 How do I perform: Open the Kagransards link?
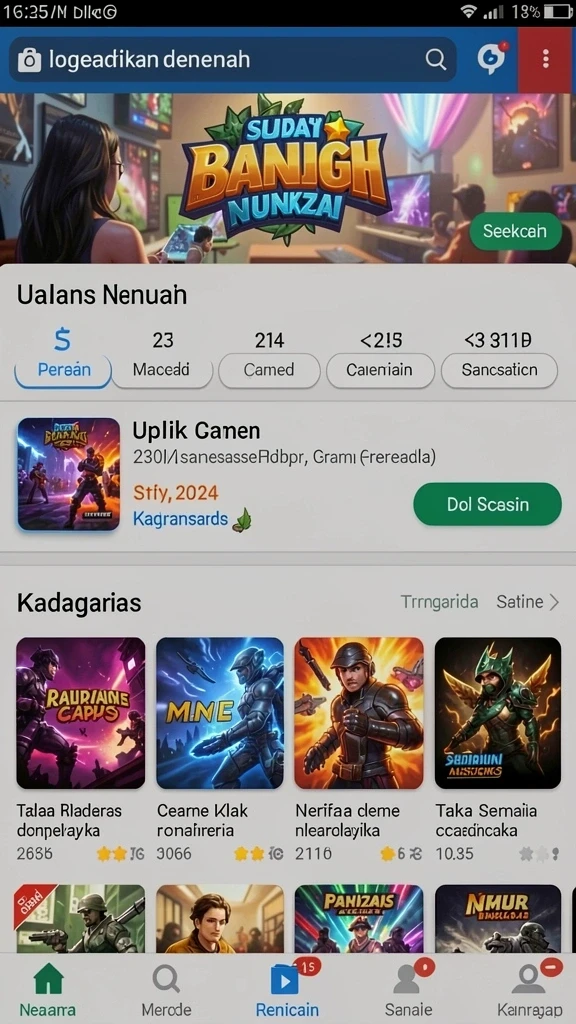[181, 519]
